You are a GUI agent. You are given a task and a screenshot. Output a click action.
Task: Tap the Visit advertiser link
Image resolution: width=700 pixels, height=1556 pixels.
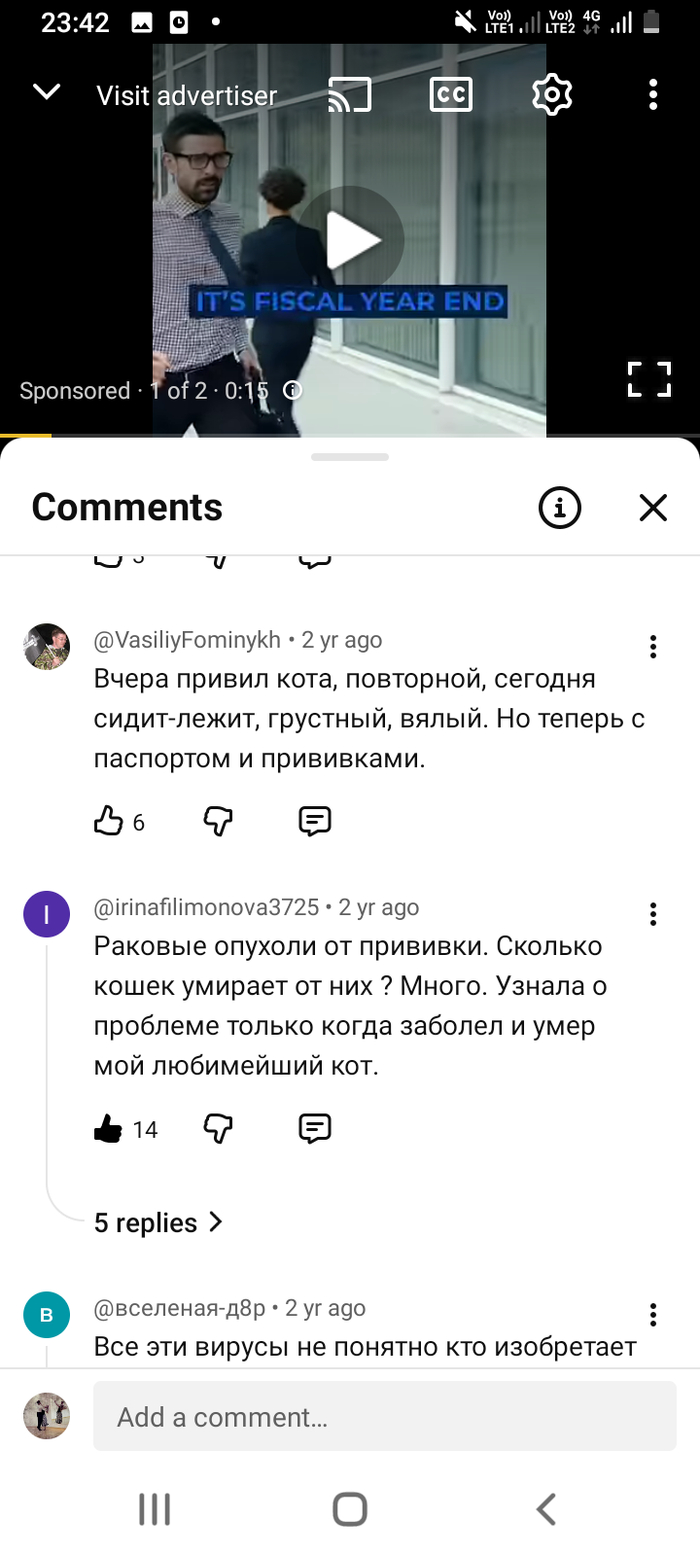186,96
